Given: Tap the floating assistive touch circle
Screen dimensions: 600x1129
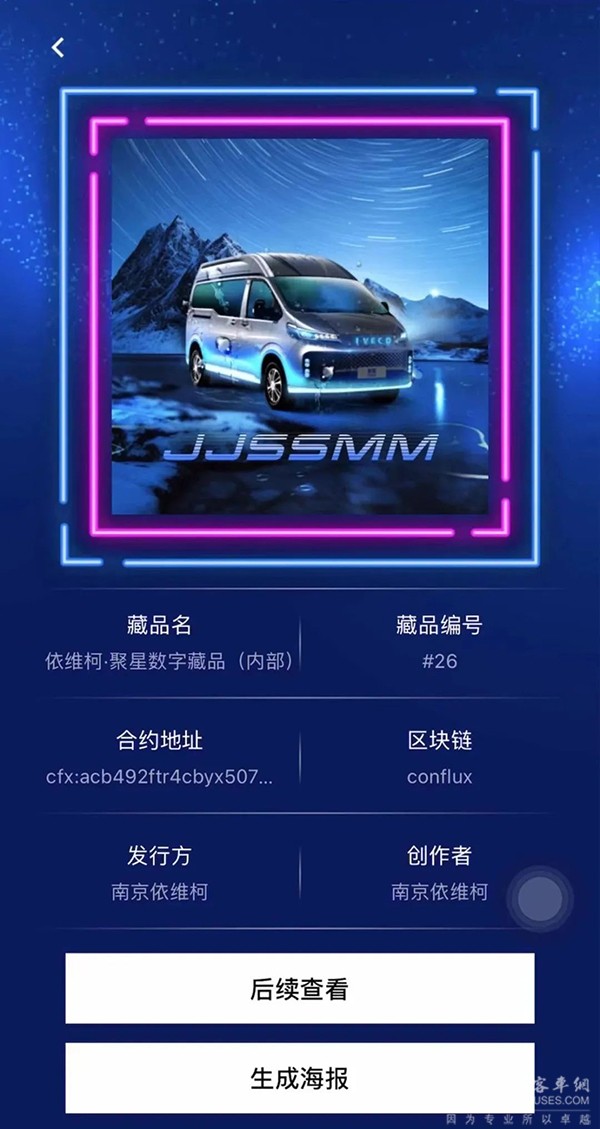Looking at the screenshot, I should (539, 899).
